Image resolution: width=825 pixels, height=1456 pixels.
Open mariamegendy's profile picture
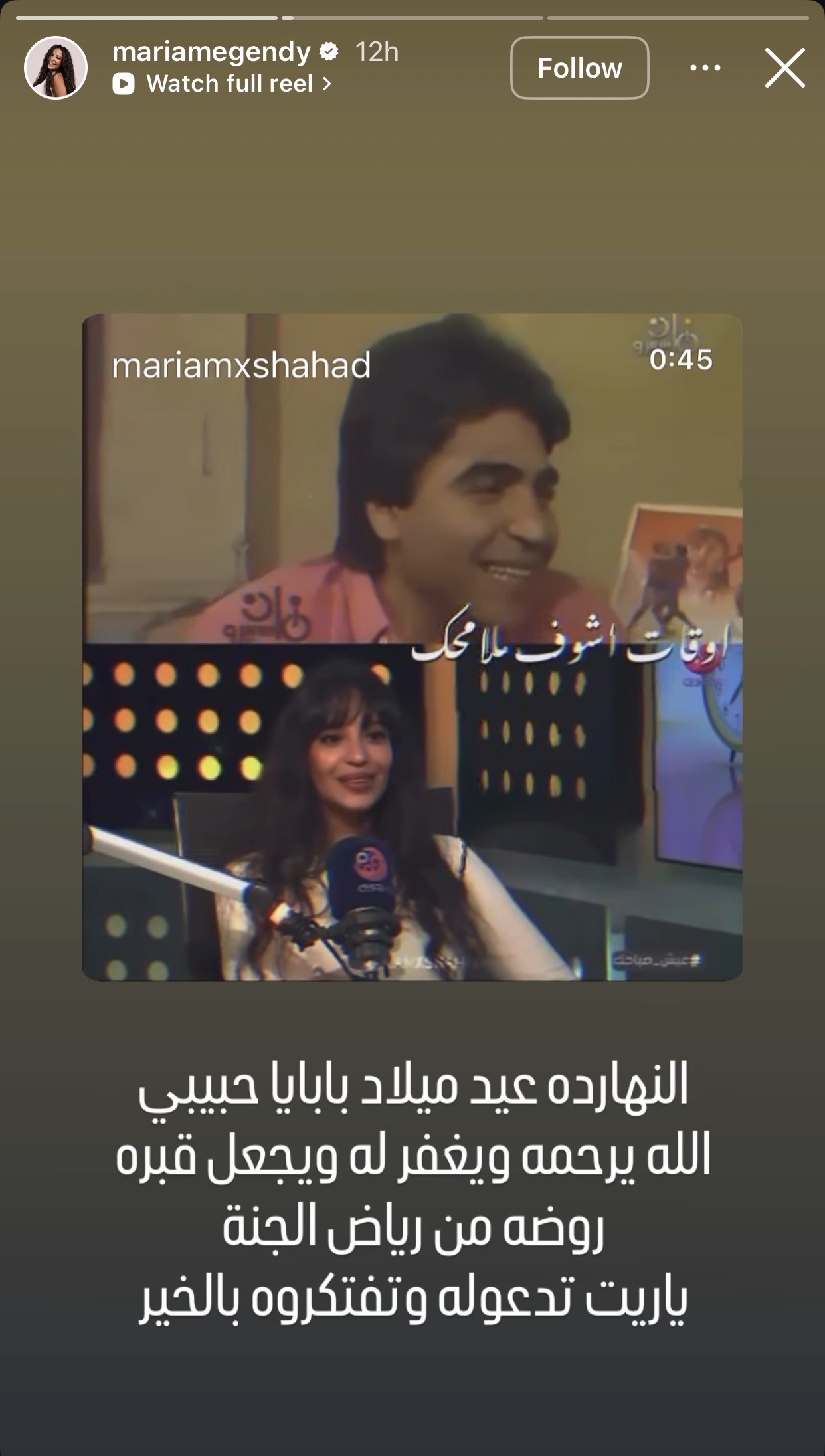click(x=56, y=68)
